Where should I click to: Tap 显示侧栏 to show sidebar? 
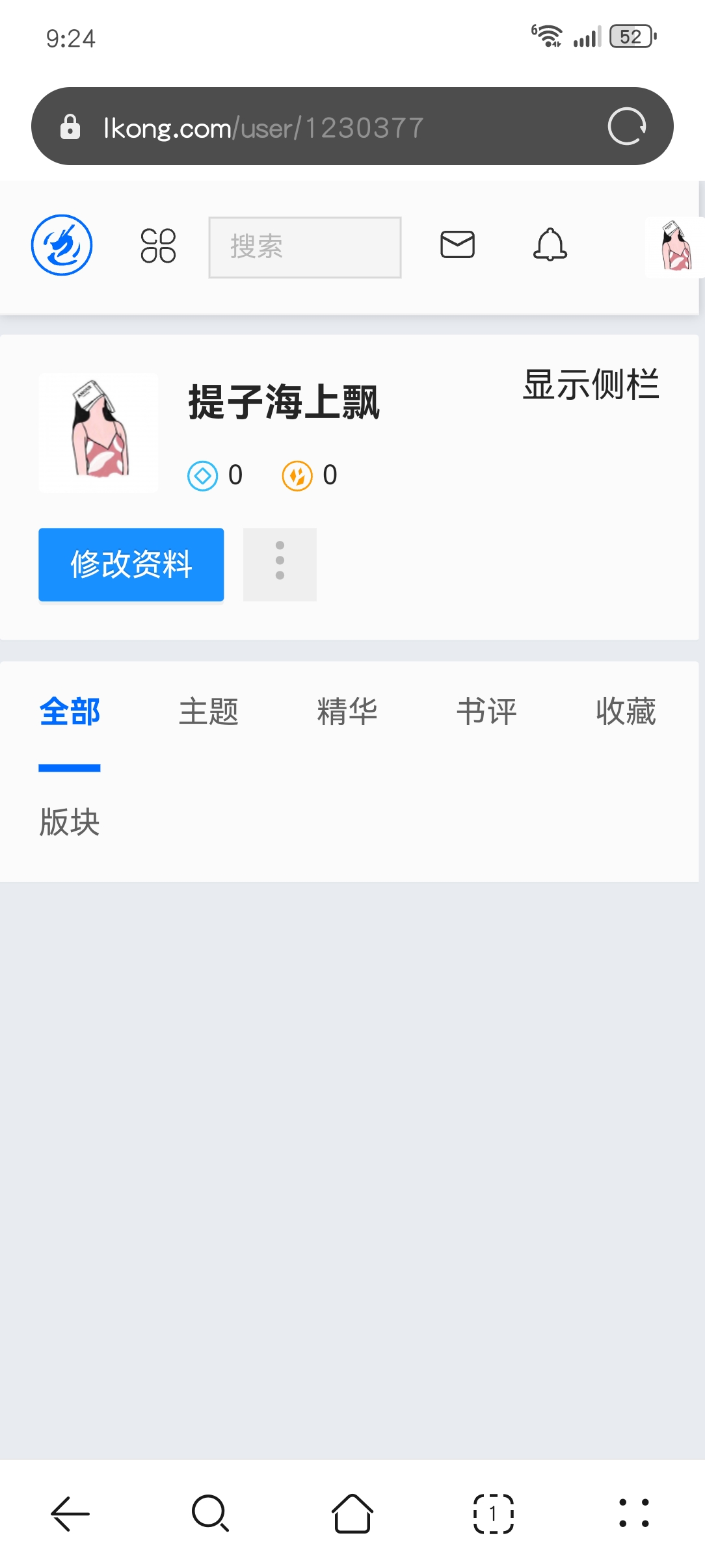(591, 384)
